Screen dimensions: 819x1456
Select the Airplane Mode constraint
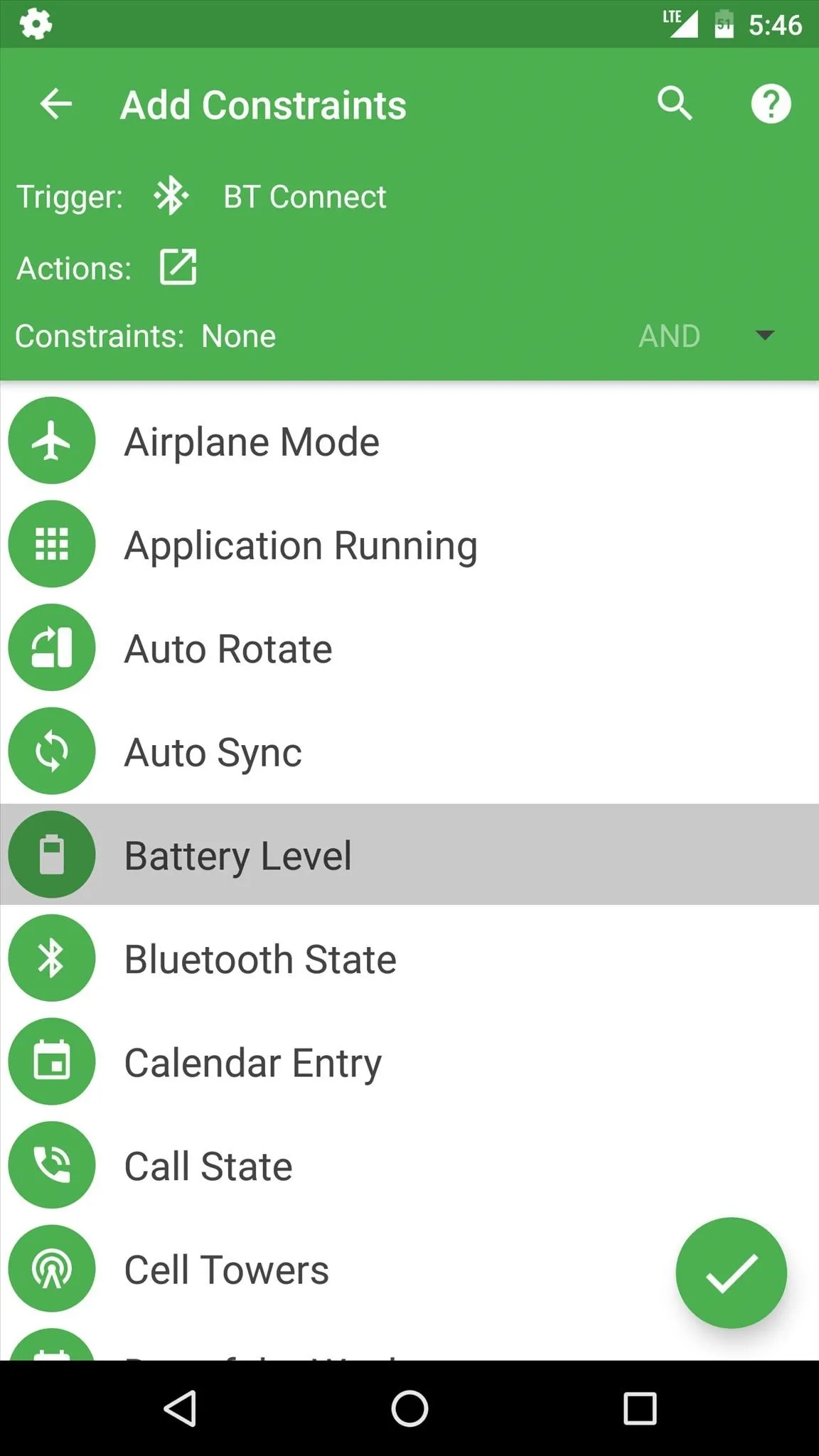(x=409, y=441)
